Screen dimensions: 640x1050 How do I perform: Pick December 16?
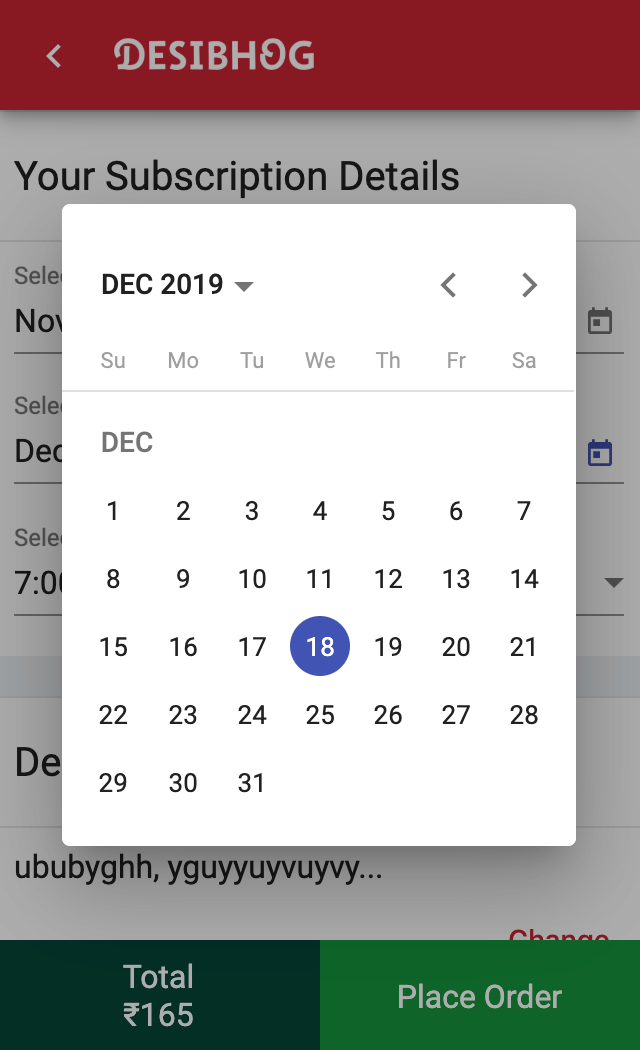(183, 646)
